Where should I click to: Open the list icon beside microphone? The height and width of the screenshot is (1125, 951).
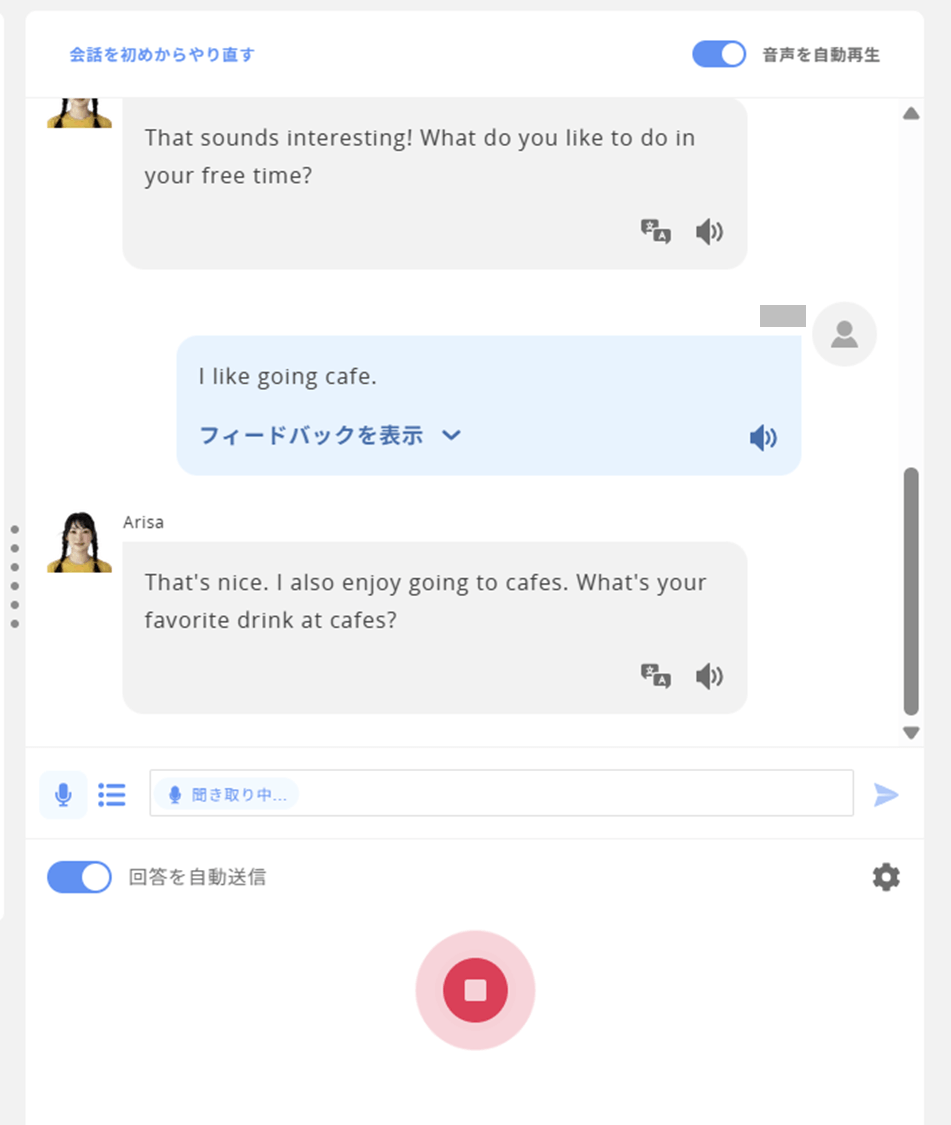click(112, 795)
